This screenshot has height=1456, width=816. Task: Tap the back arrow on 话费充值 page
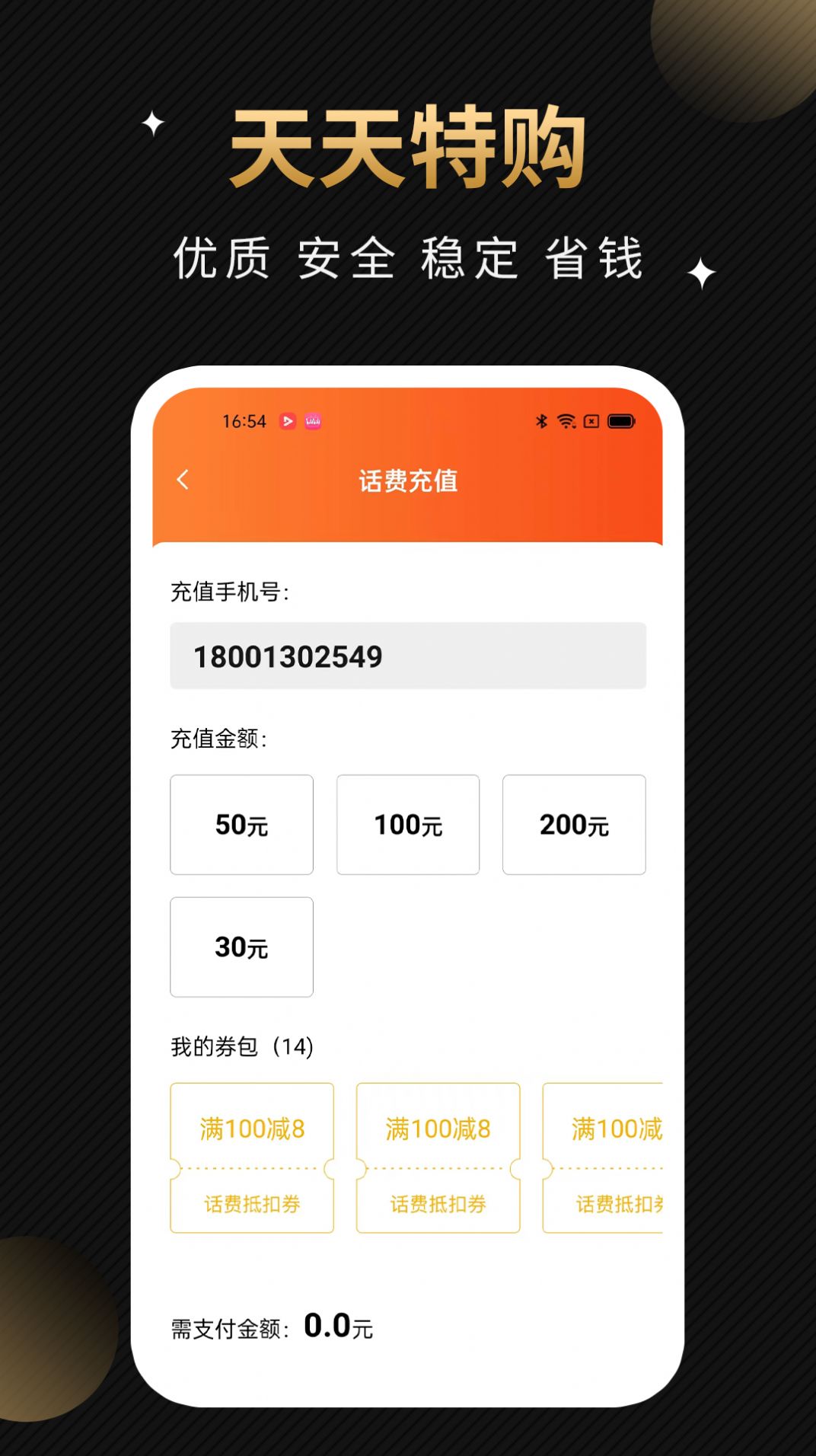183,480
